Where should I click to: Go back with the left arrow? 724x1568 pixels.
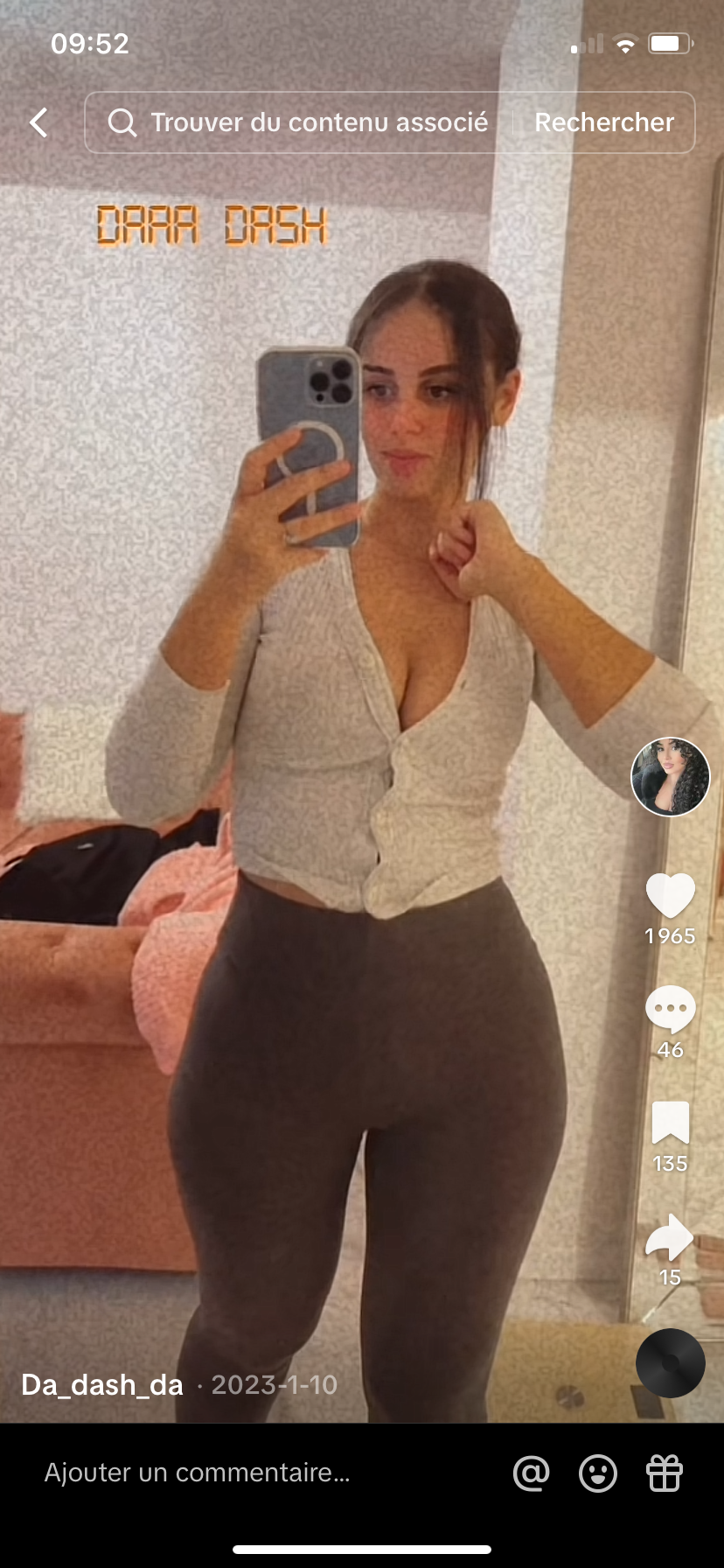tap(38, 122)
